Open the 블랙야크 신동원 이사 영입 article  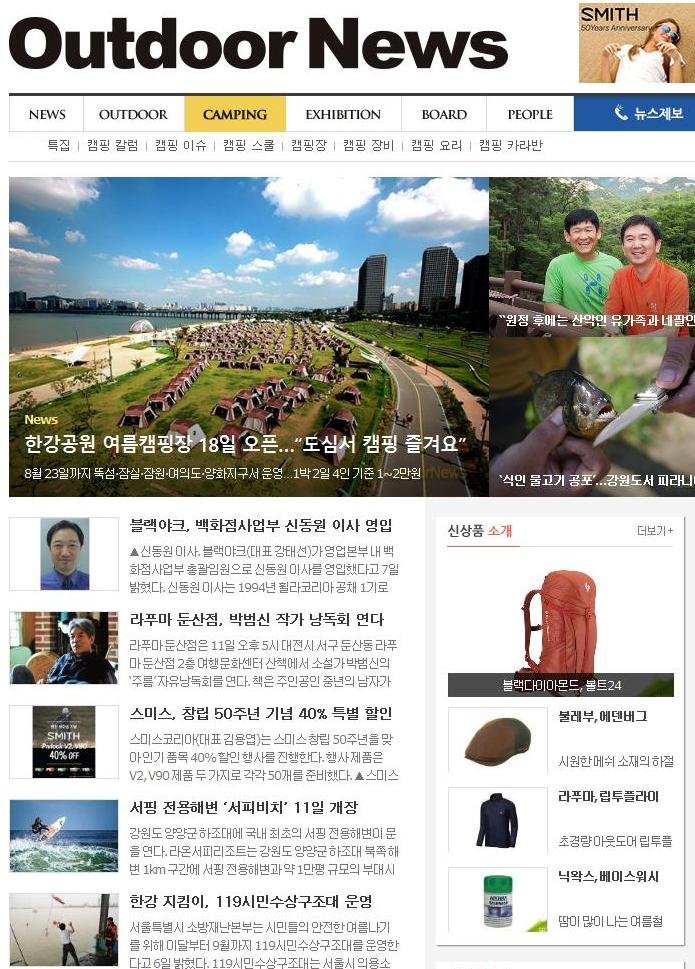point(261,526)
